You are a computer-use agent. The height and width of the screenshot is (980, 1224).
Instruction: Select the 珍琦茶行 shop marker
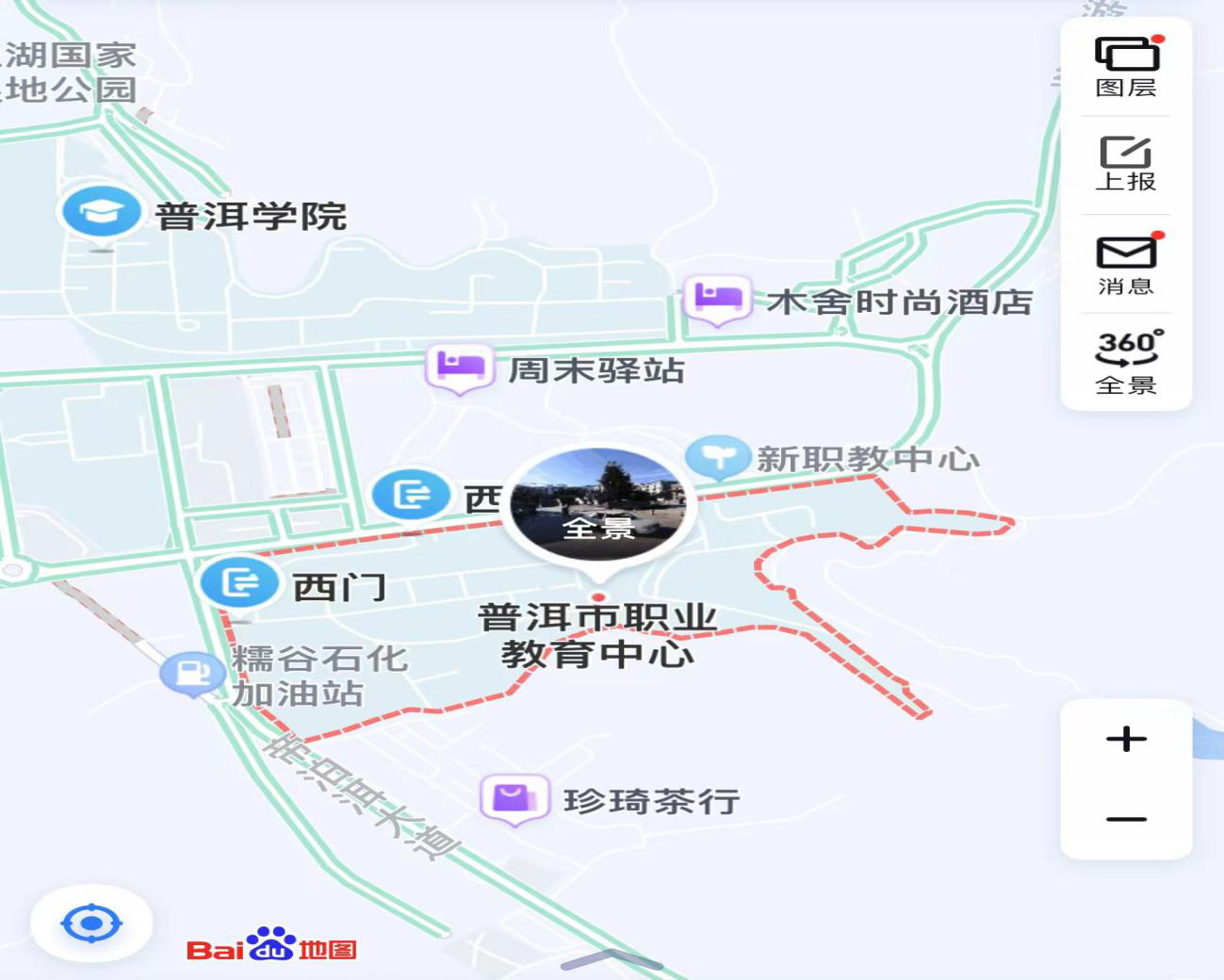[514, 798]
